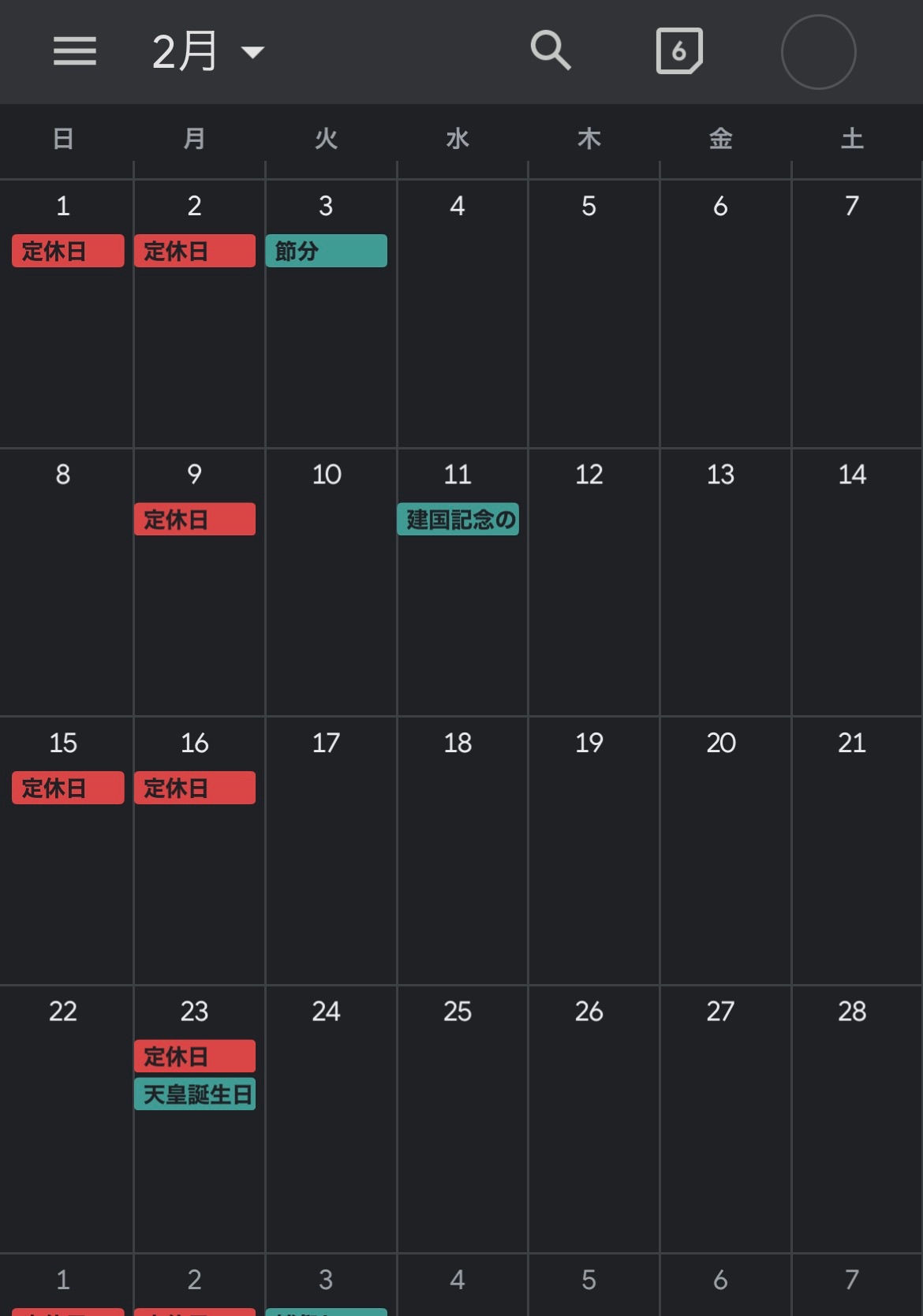Tap the magnifying glass search icon

point(551,51)
